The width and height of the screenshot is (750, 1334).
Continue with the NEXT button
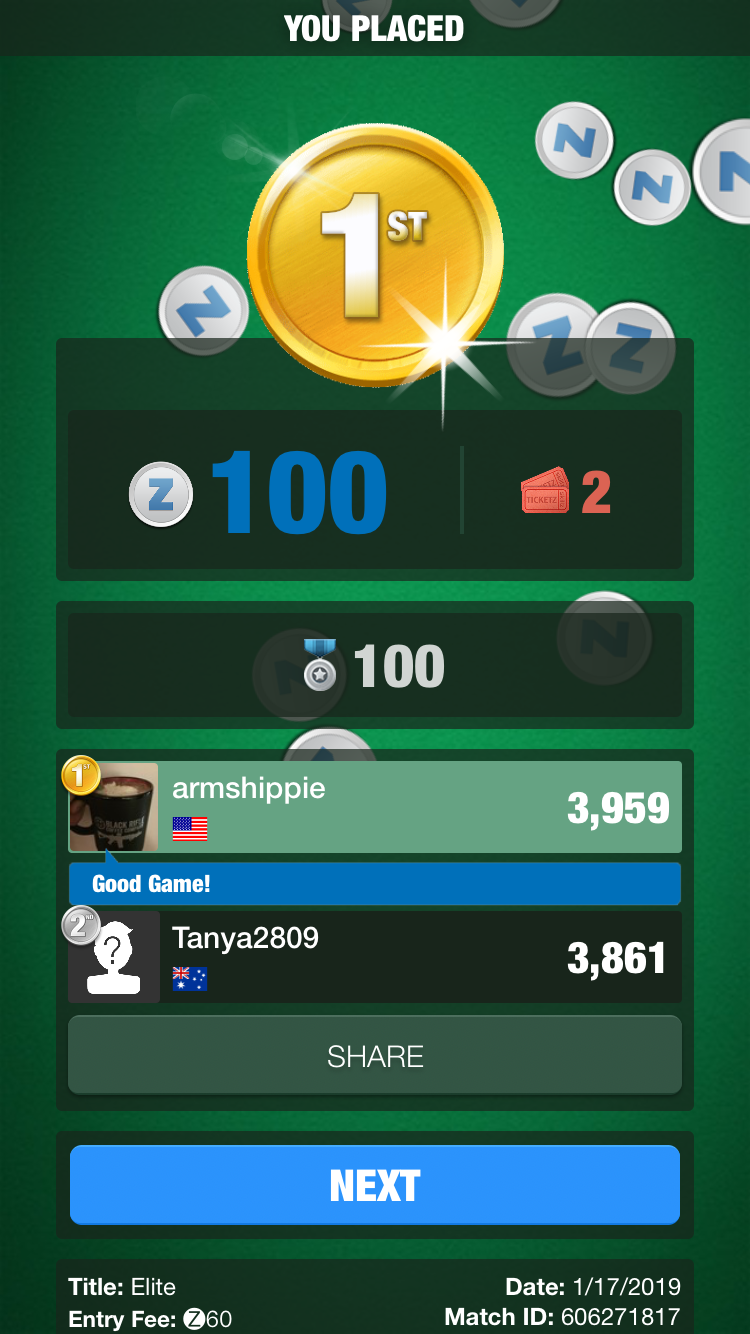pyautogui.click(x=375, y=1185)
